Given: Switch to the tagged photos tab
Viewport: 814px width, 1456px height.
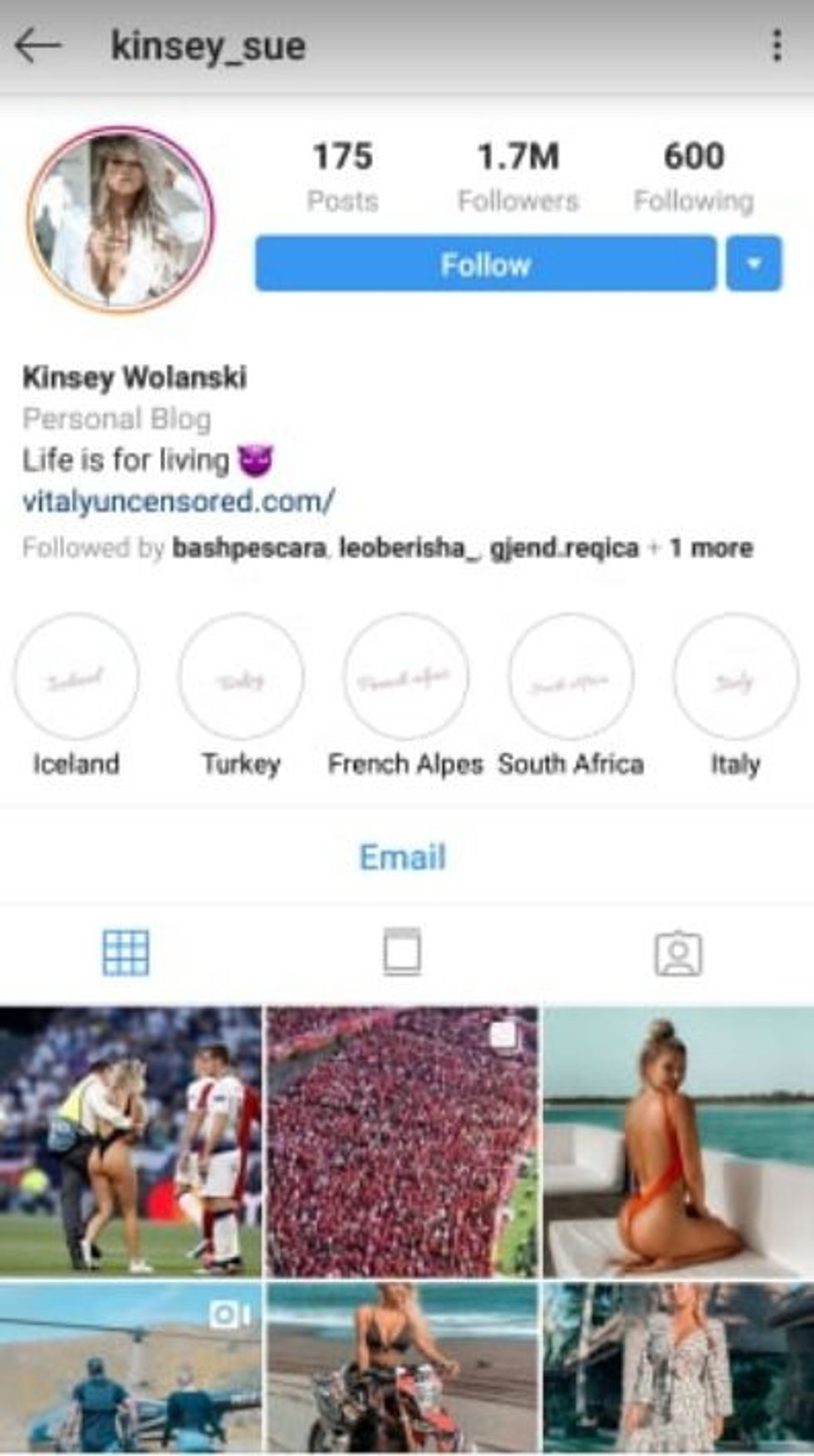Looking at the screenshot, I should pos(678,952).
